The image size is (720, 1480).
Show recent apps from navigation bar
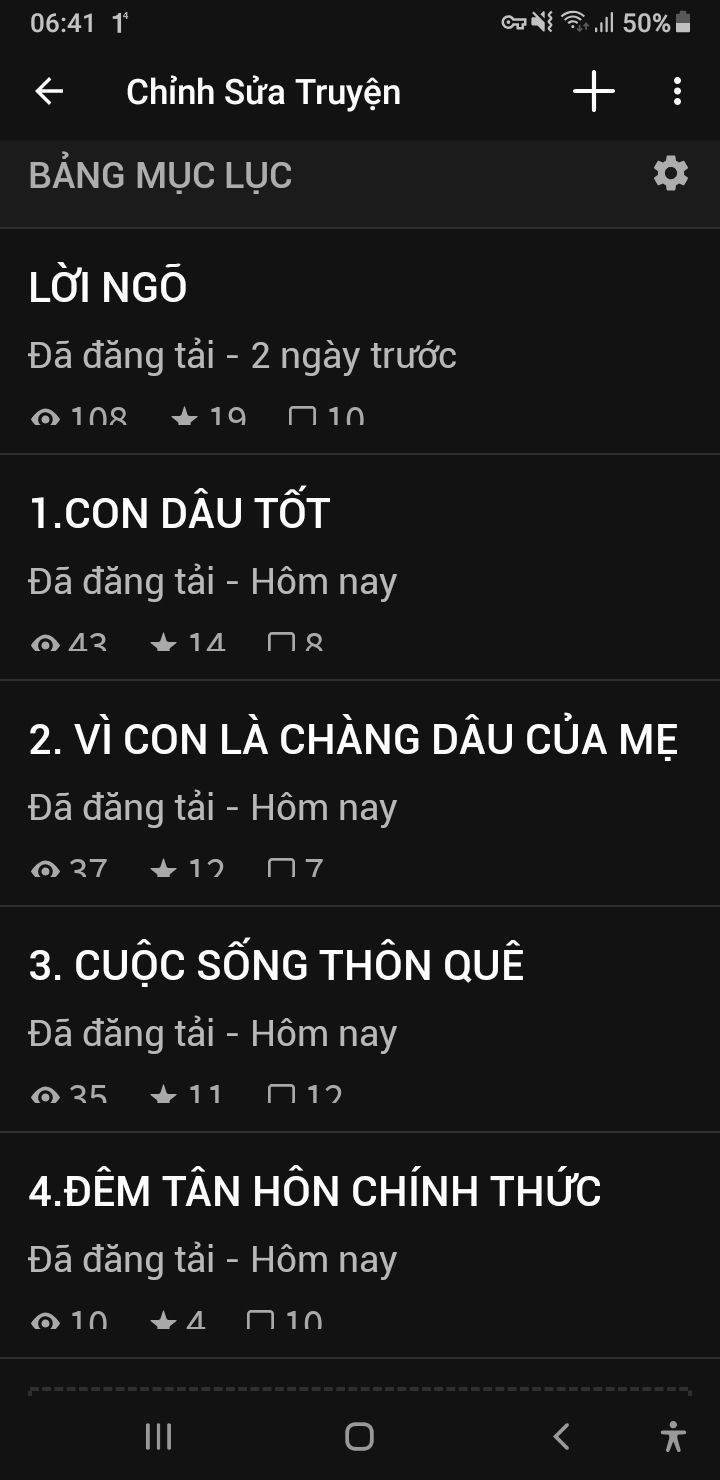158,1437
